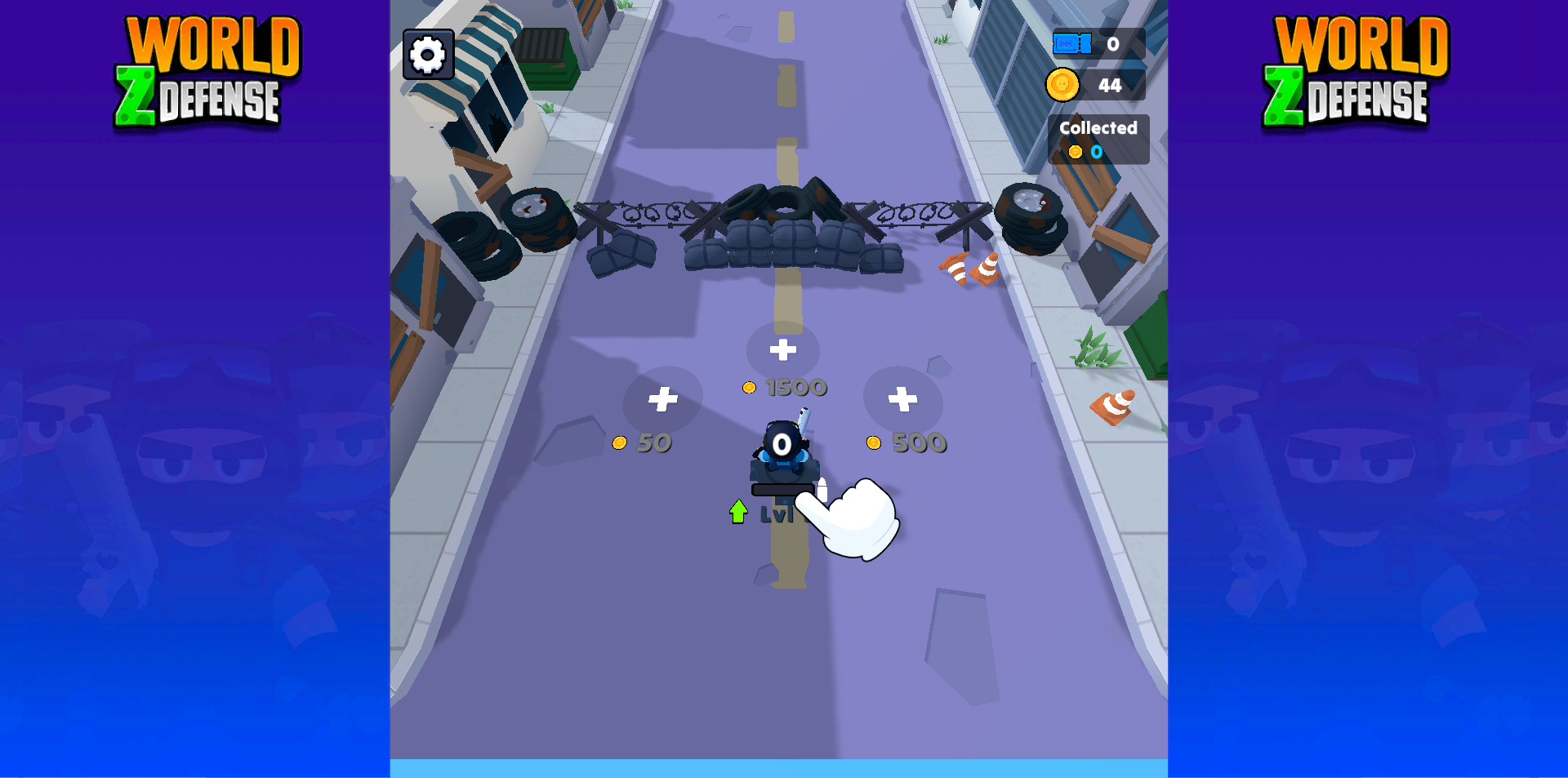This screenshot has width=1568, height=778.
Task: Unlock the 1500-coin plus slot
Action: tap(782, 350)
